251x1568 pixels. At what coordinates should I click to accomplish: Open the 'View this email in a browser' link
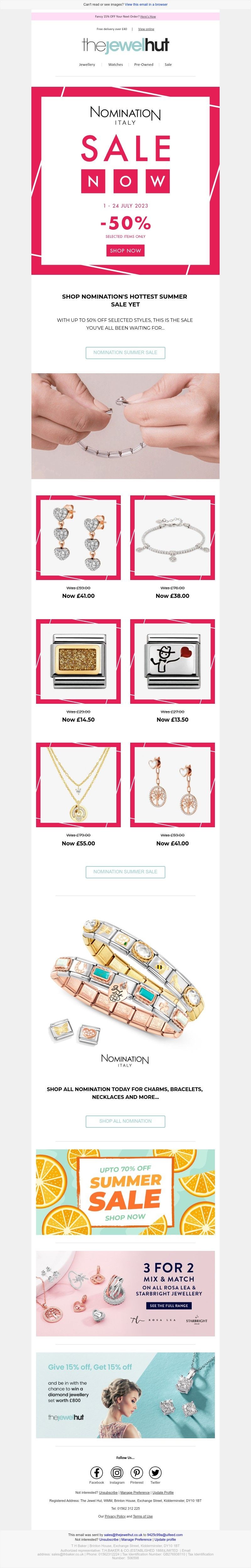click(x=146, y=4)
